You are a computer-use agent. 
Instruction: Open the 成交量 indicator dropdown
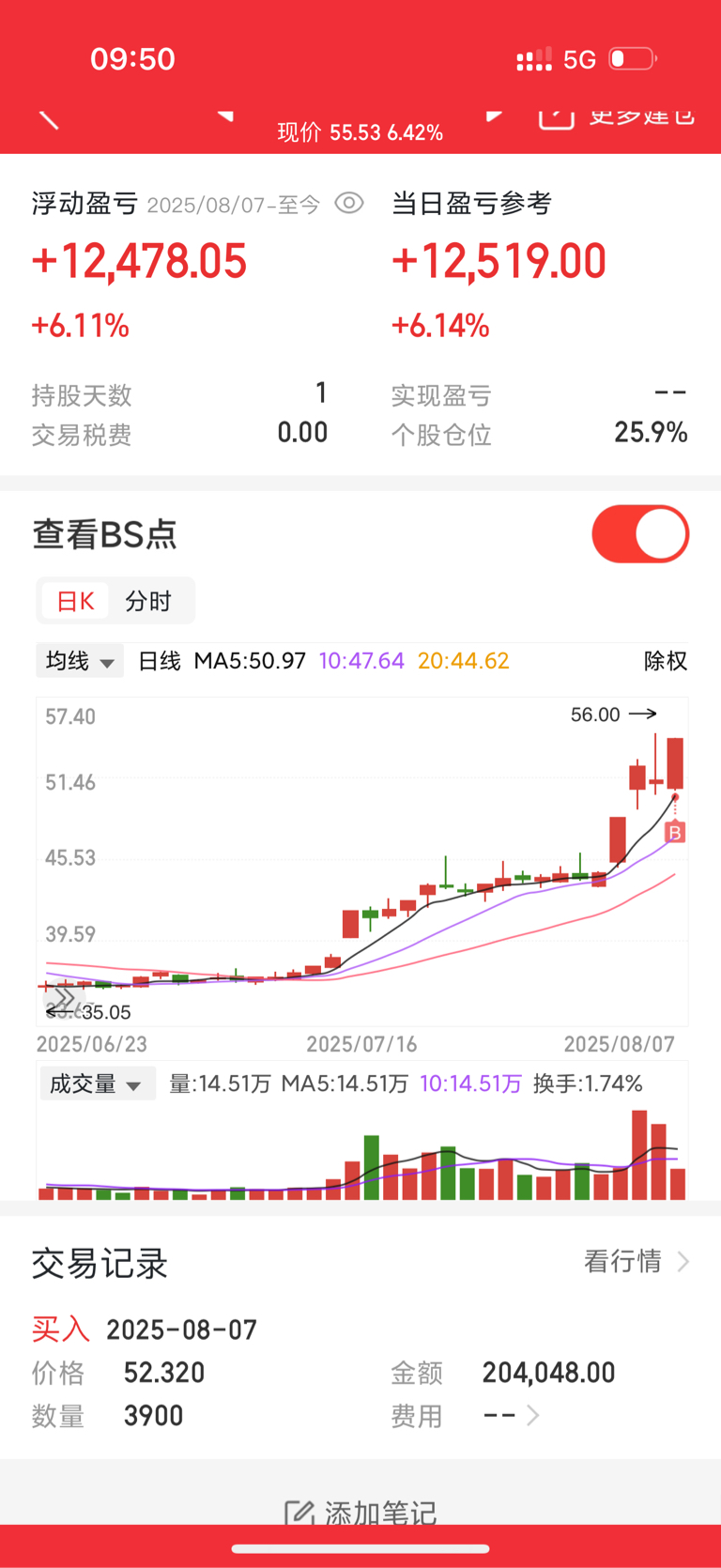pyautogui.click(x=96, y=1084)
